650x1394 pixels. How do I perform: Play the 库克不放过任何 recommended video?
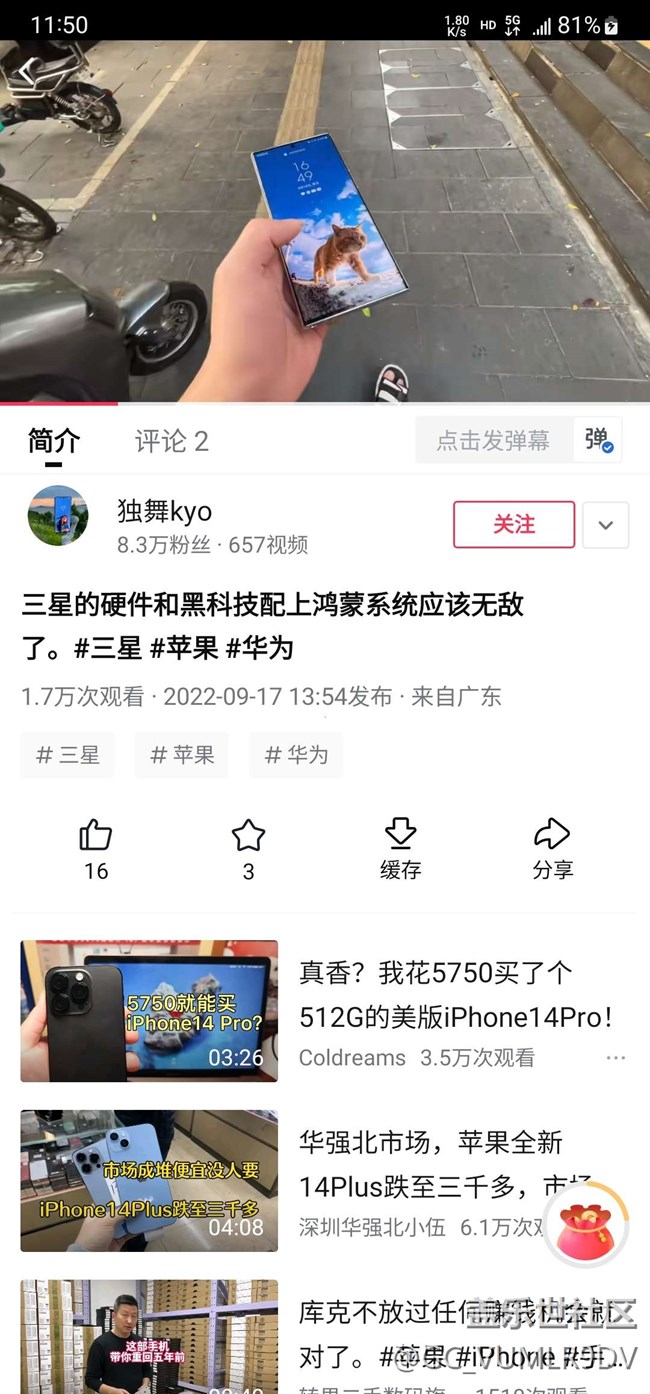click(x=149, y=1335)
